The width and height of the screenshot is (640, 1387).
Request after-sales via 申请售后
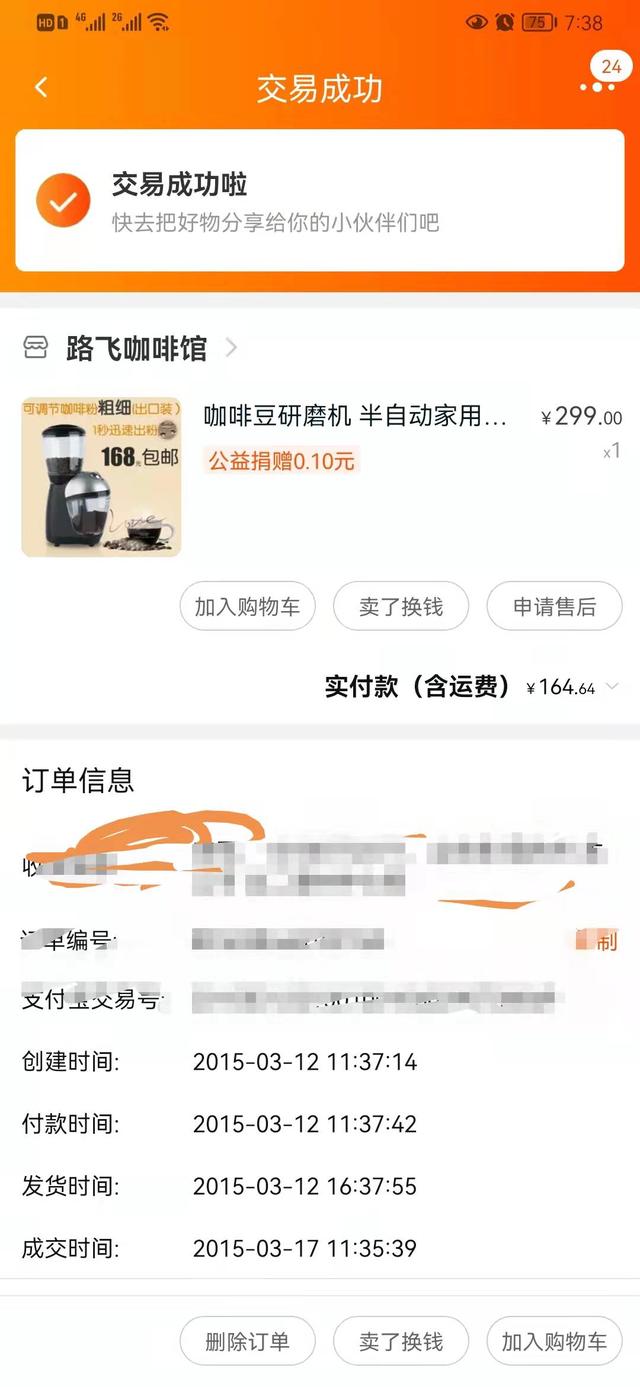pyautogui.click(x=554, y=607)
